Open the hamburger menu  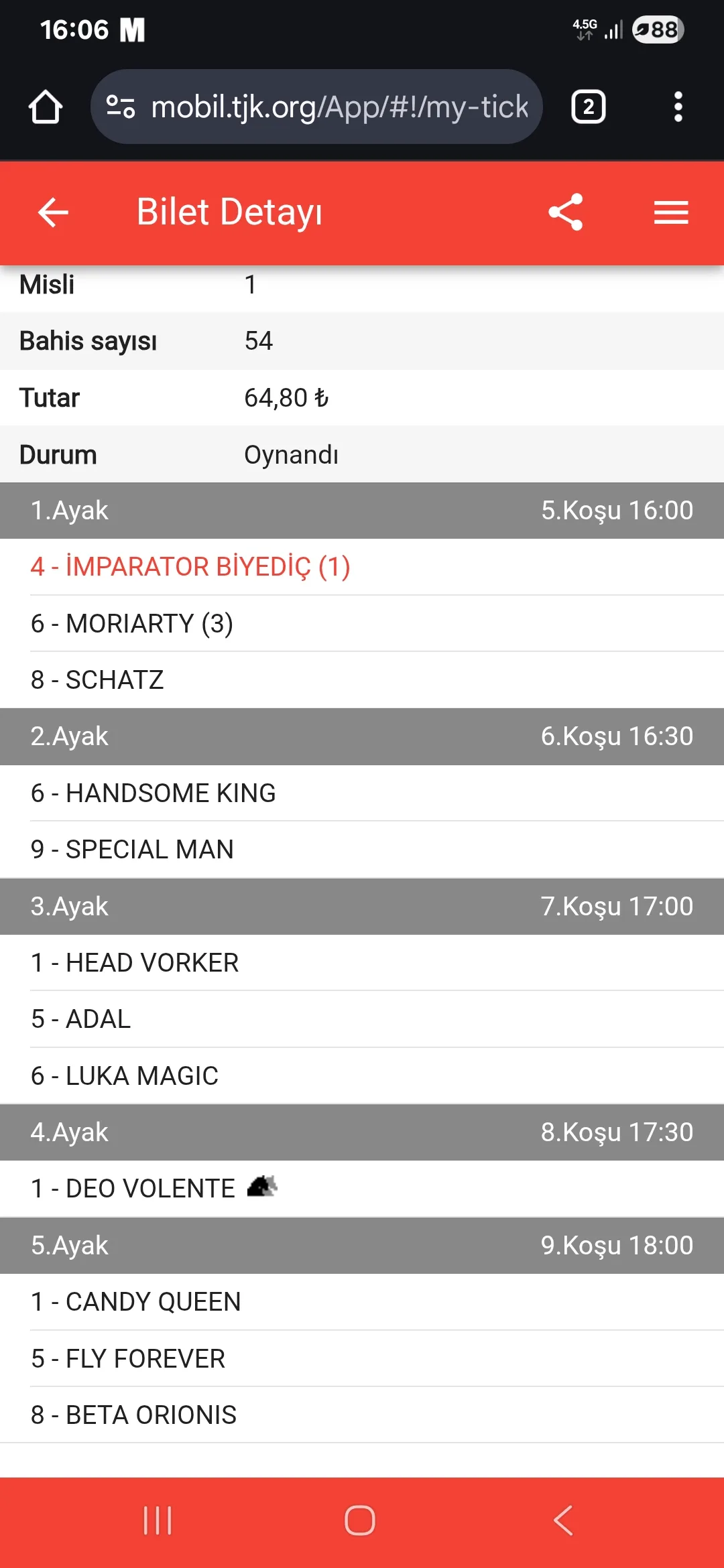point(671,212)
